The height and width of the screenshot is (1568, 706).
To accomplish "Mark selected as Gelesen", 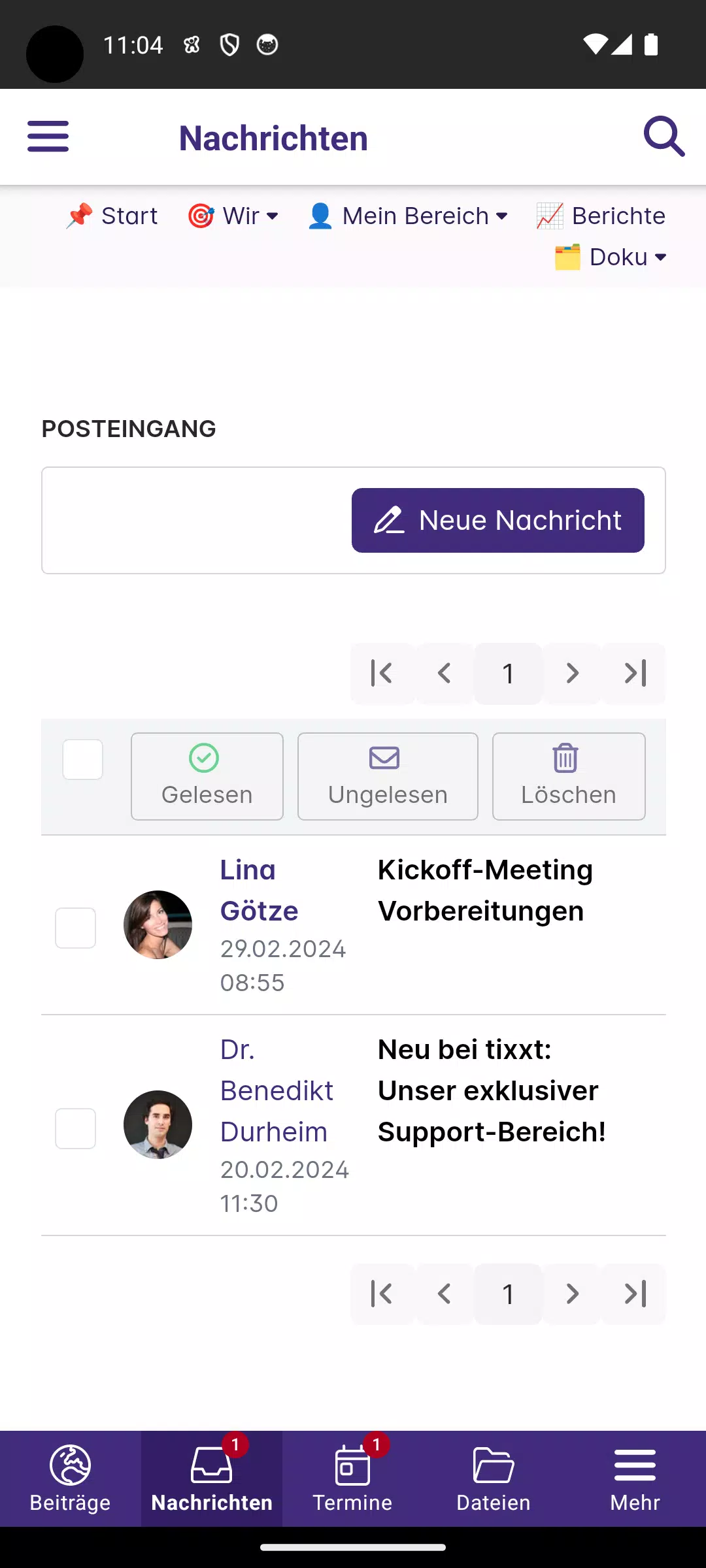I will [207, 776].
